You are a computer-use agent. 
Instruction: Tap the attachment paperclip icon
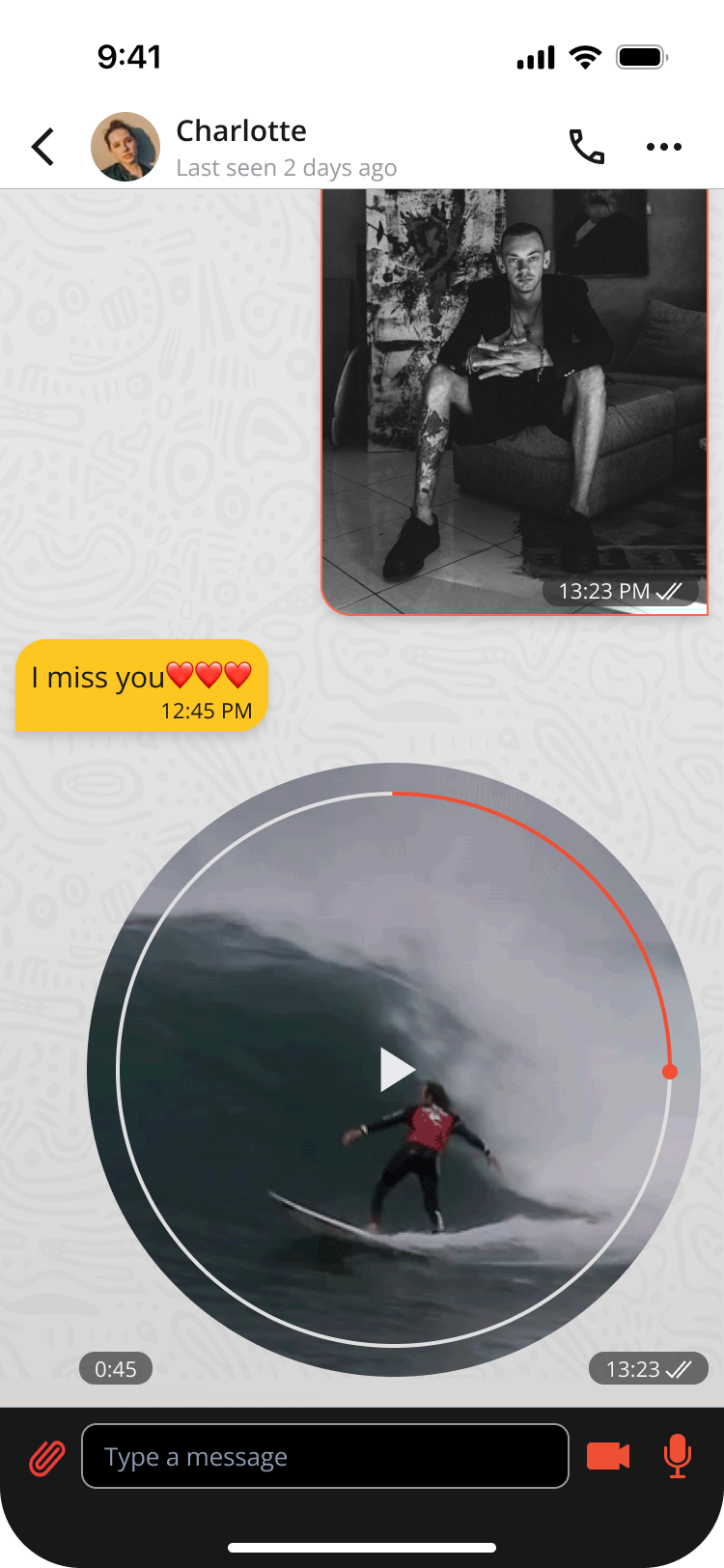pyautogui.click(x=46, y=1456)
